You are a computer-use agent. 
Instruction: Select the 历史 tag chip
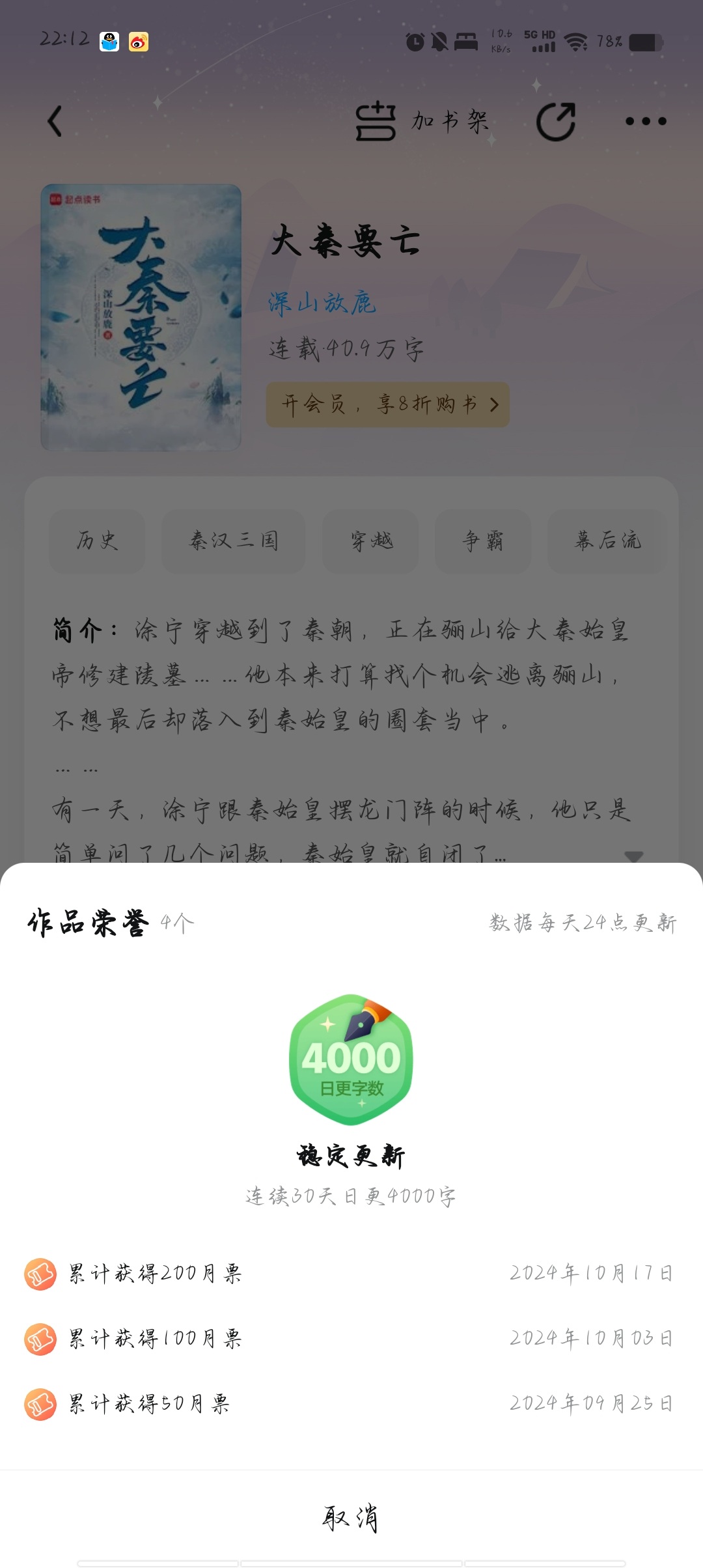pos(97,540)
